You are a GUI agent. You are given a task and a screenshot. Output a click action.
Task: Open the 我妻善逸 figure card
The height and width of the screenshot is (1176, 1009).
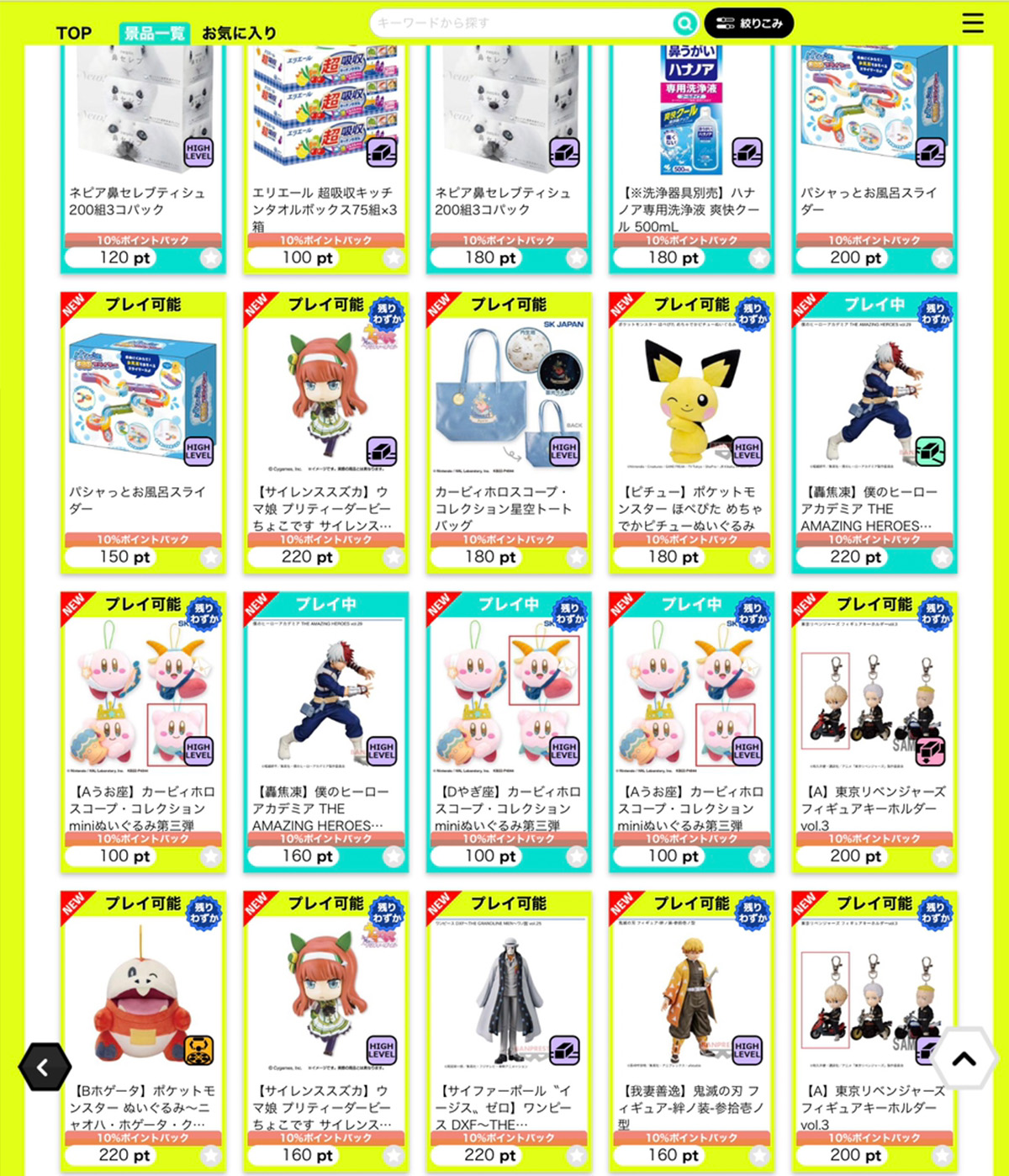click(691, 1018)
